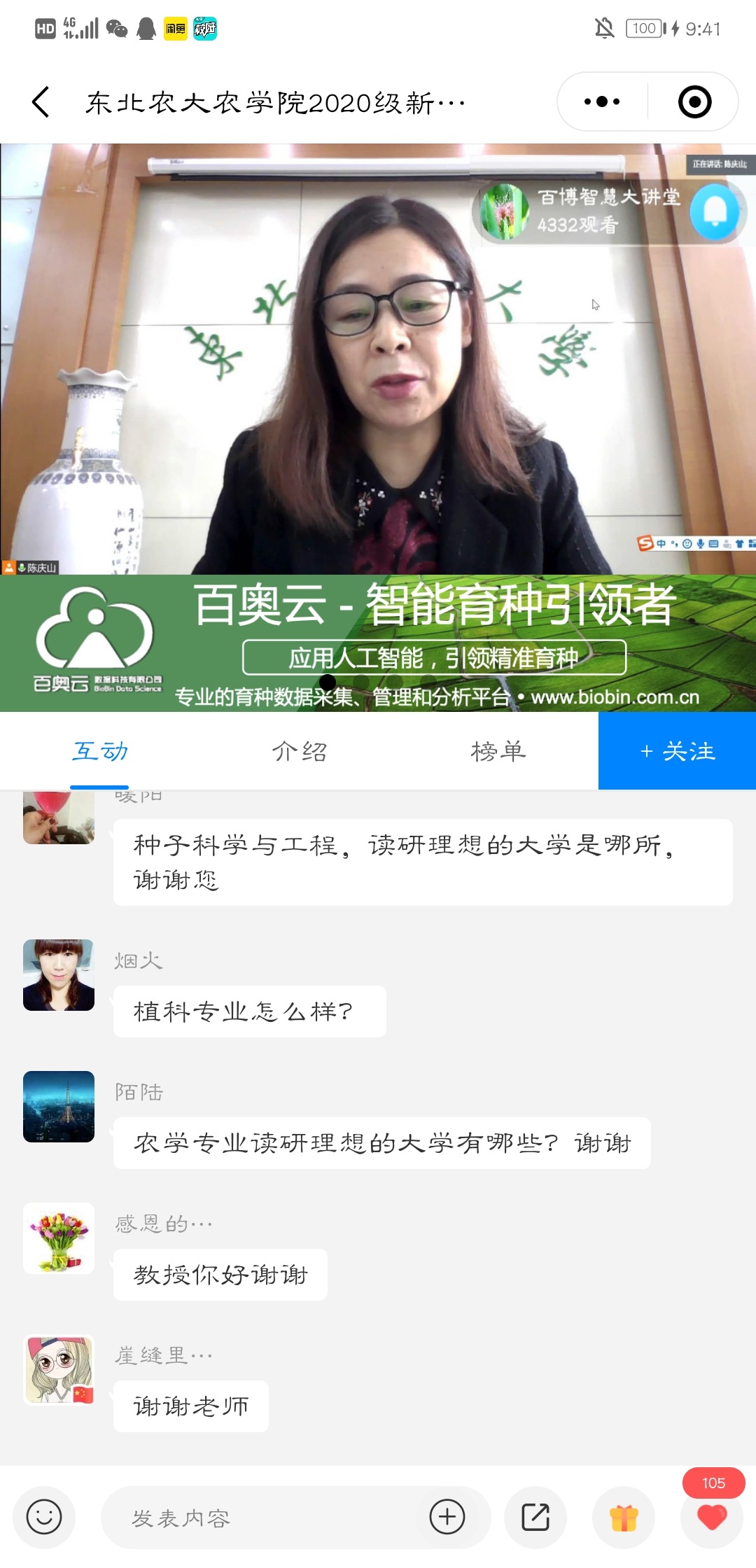Tap the live notification bell icon

point(714,211)
